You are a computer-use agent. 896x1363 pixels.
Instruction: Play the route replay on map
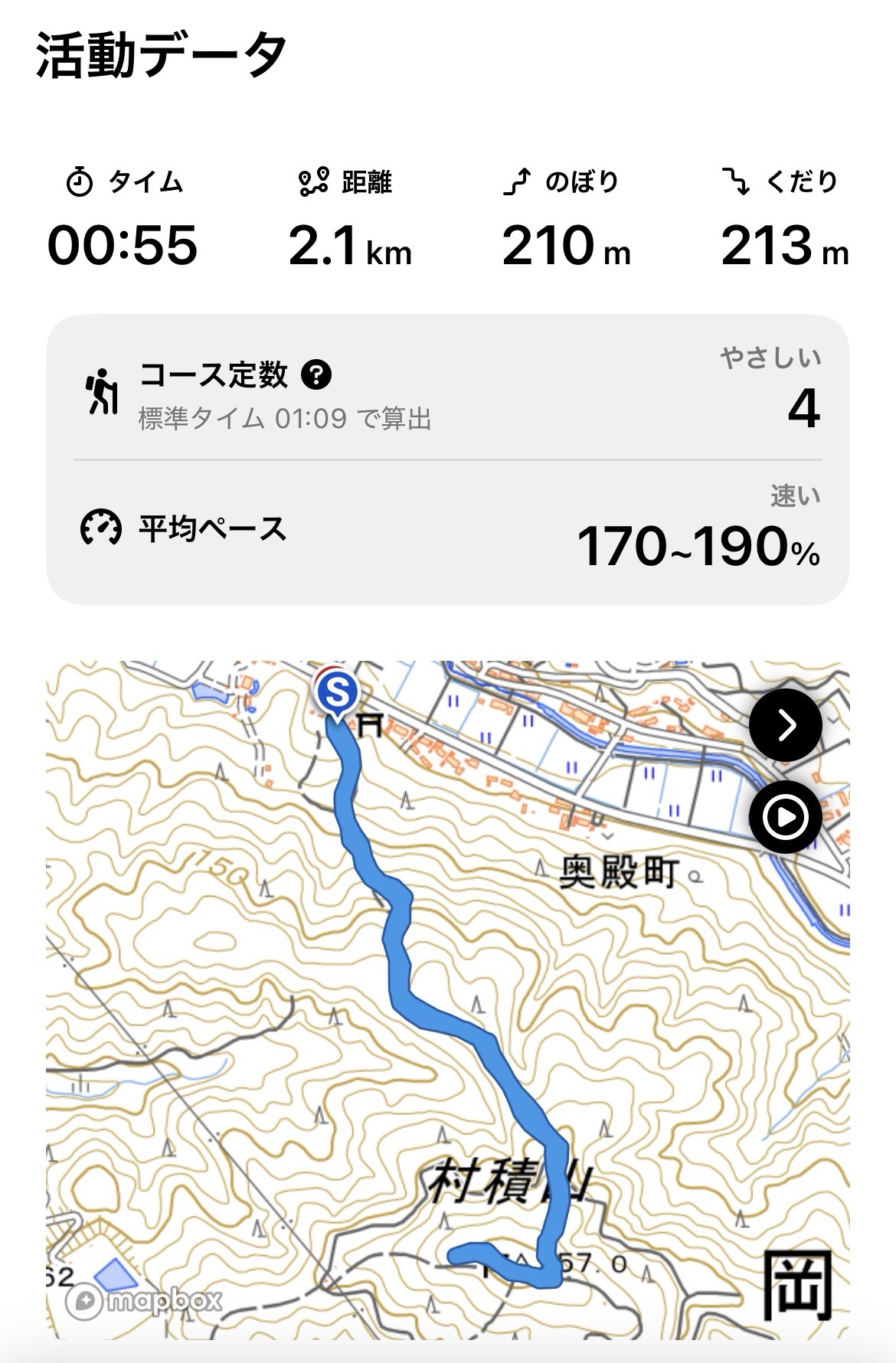pos(785,817)
